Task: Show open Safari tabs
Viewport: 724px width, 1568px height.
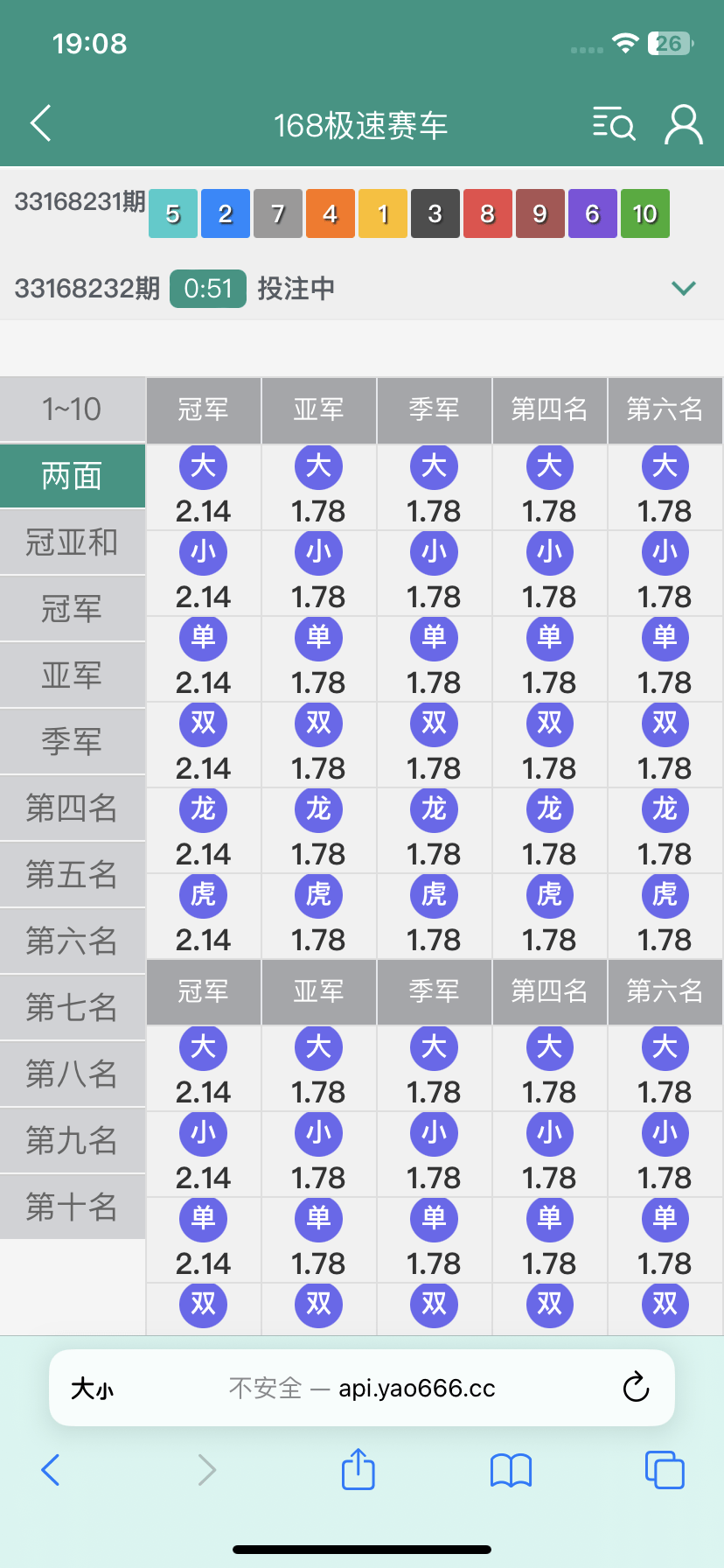Action: 664,1470
